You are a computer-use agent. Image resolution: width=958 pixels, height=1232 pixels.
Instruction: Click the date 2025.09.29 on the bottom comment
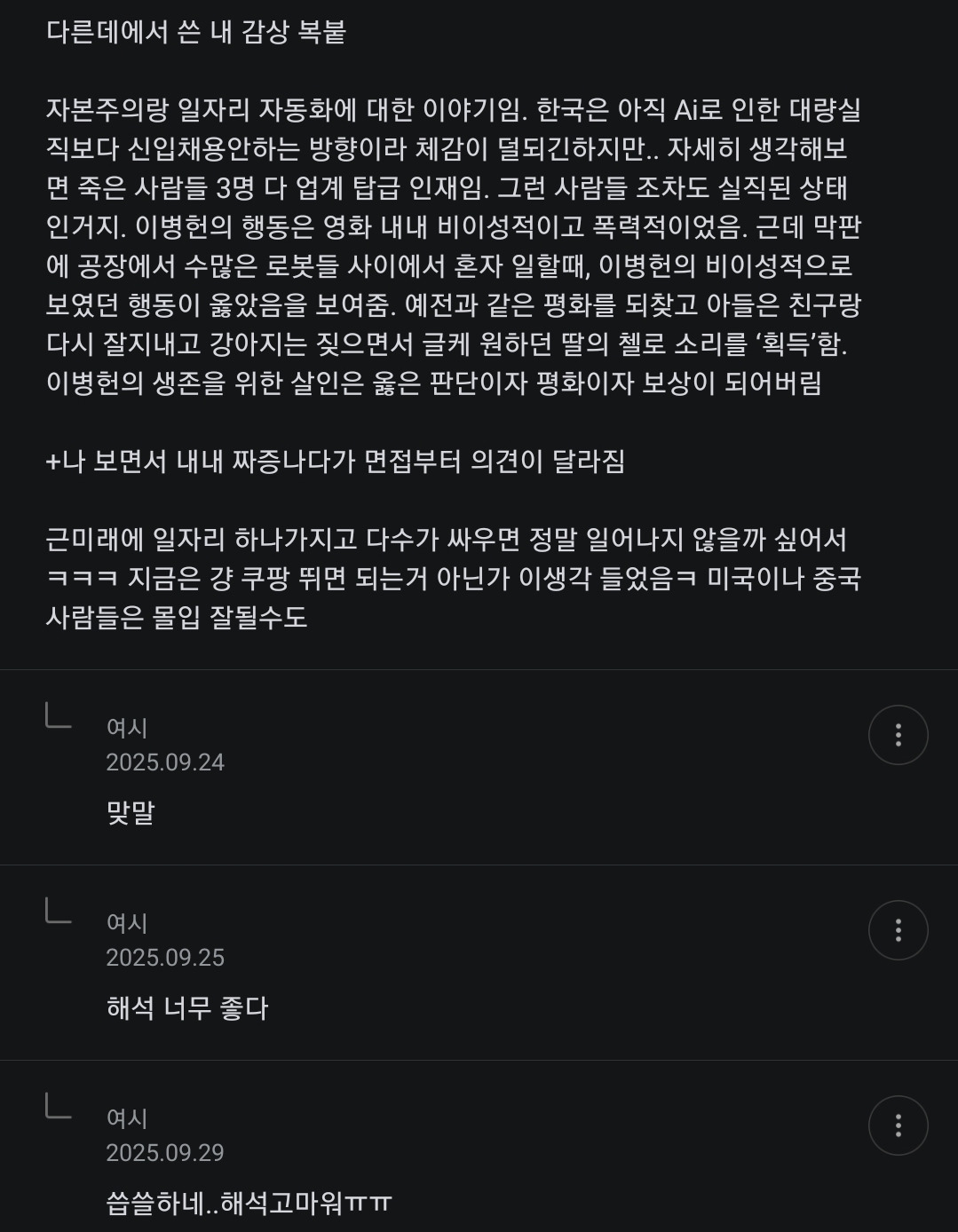(165, 1152)
